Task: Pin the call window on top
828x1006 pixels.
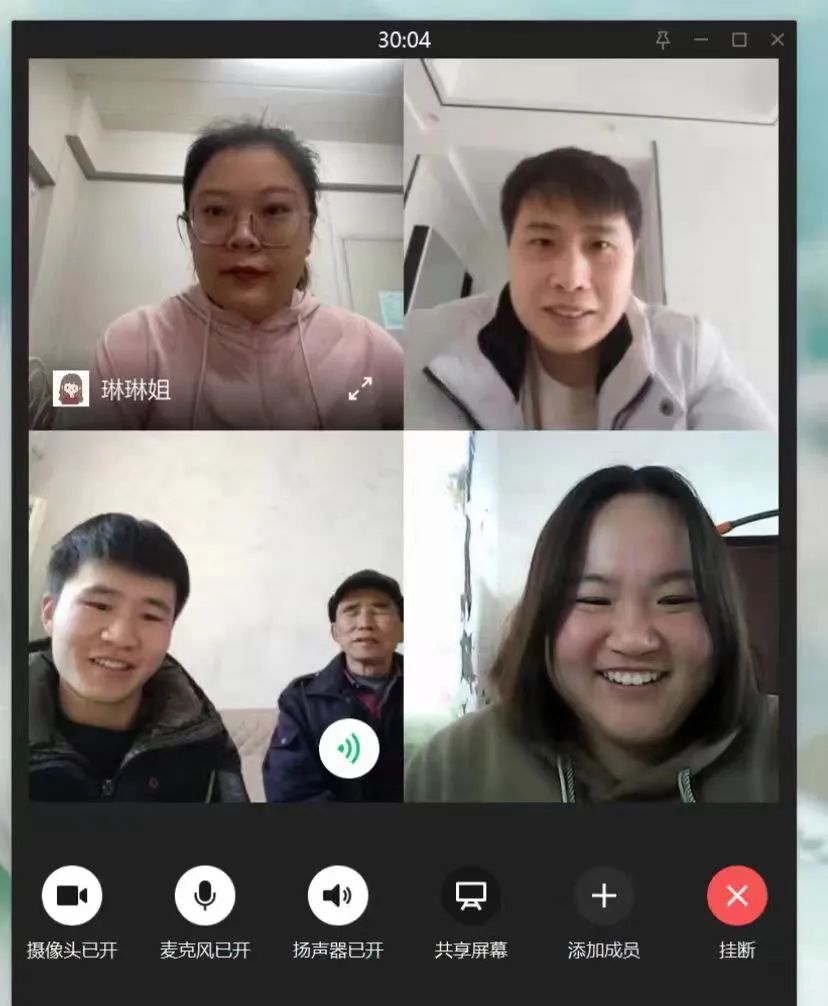Action: (x=662, y=40)
